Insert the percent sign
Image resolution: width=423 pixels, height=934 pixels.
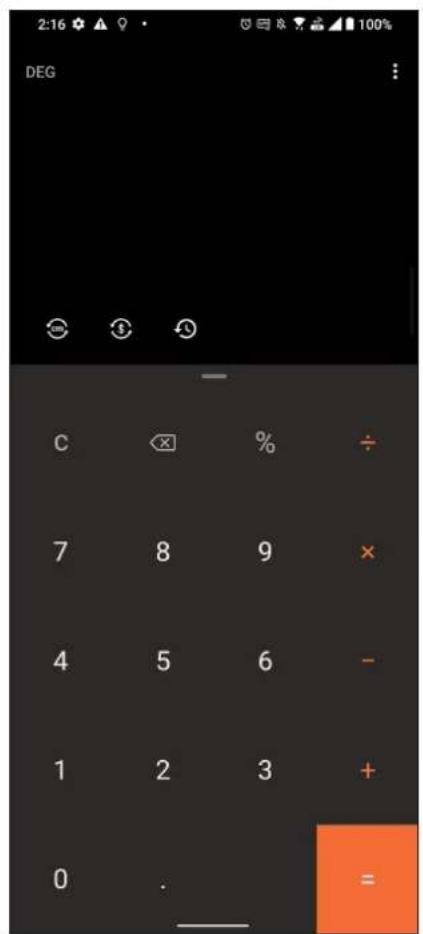coord(265,443)
